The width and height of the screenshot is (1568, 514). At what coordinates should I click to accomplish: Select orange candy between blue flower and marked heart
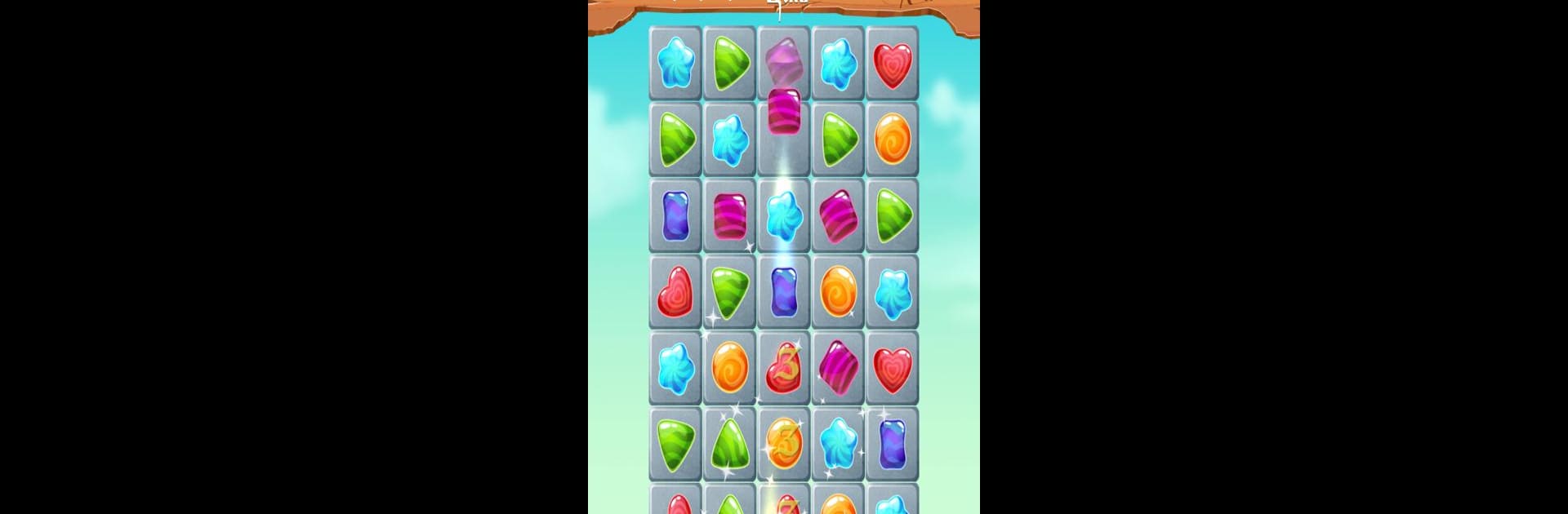point(729,368)
